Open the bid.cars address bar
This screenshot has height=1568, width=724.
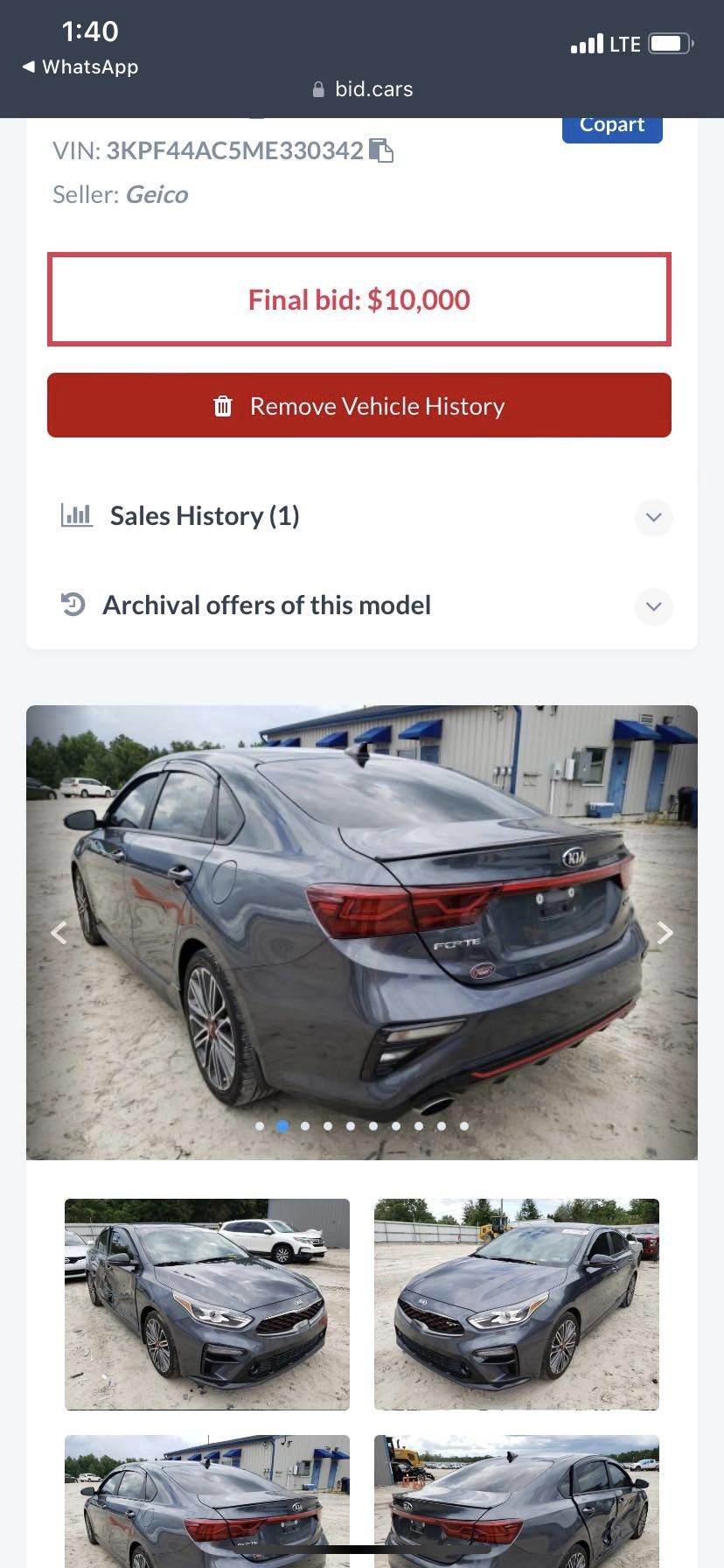362,89
